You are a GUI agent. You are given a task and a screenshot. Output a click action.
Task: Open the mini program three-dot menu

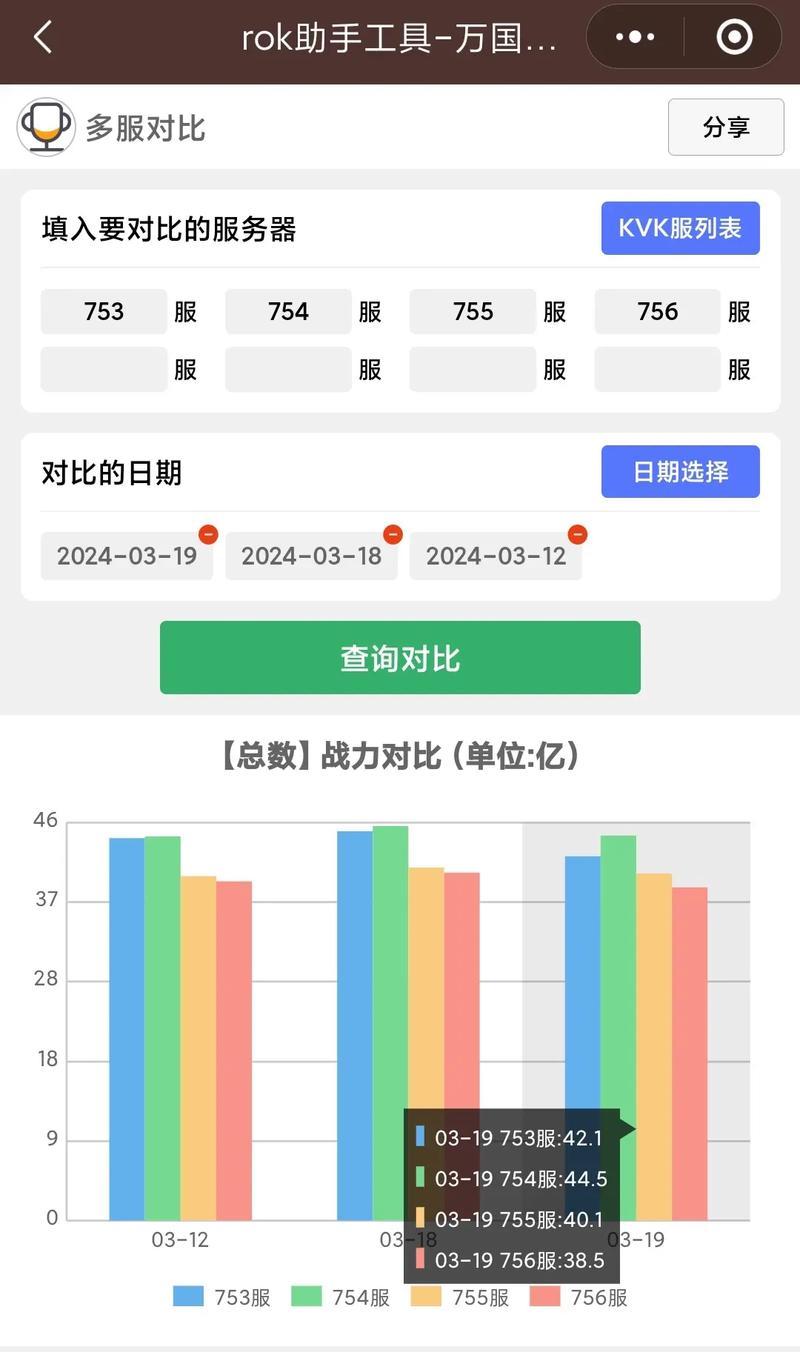[x=635, y=38]
